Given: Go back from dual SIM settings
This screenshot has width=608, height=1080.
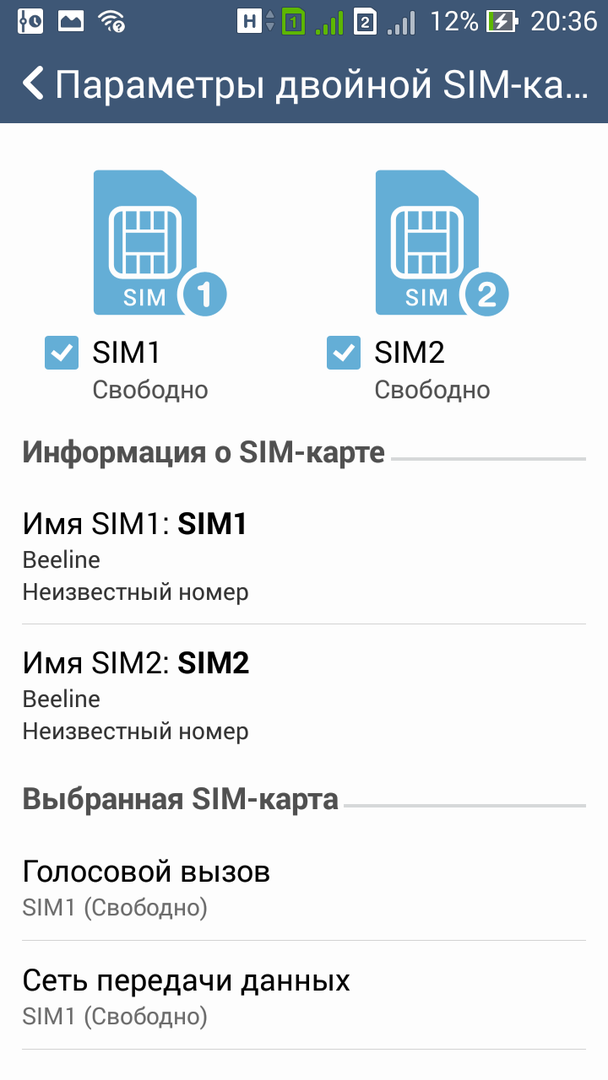Looking at the screenshot, I should [34, 84].
